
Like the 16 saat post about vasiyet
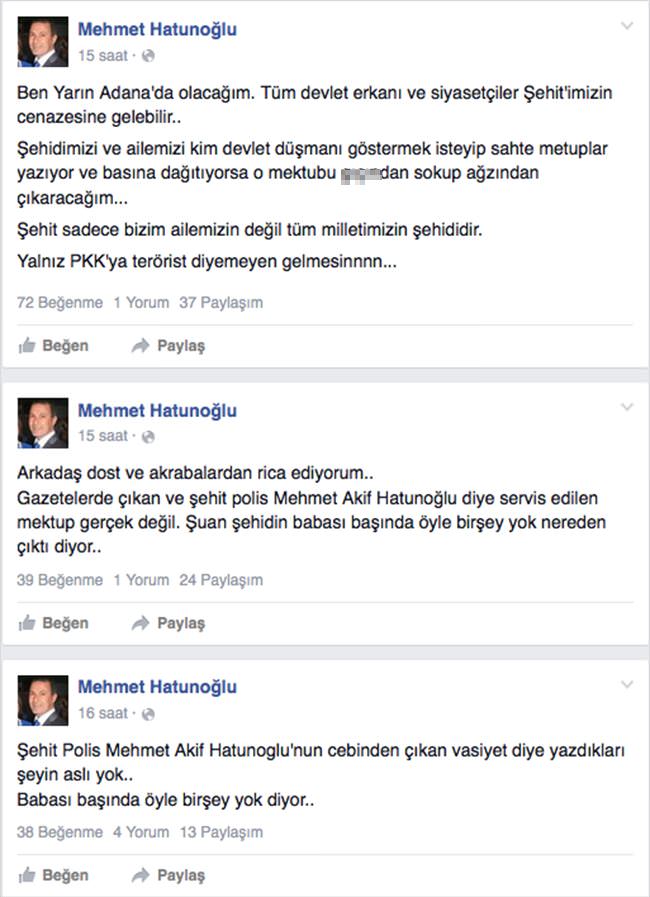[54, 875]
